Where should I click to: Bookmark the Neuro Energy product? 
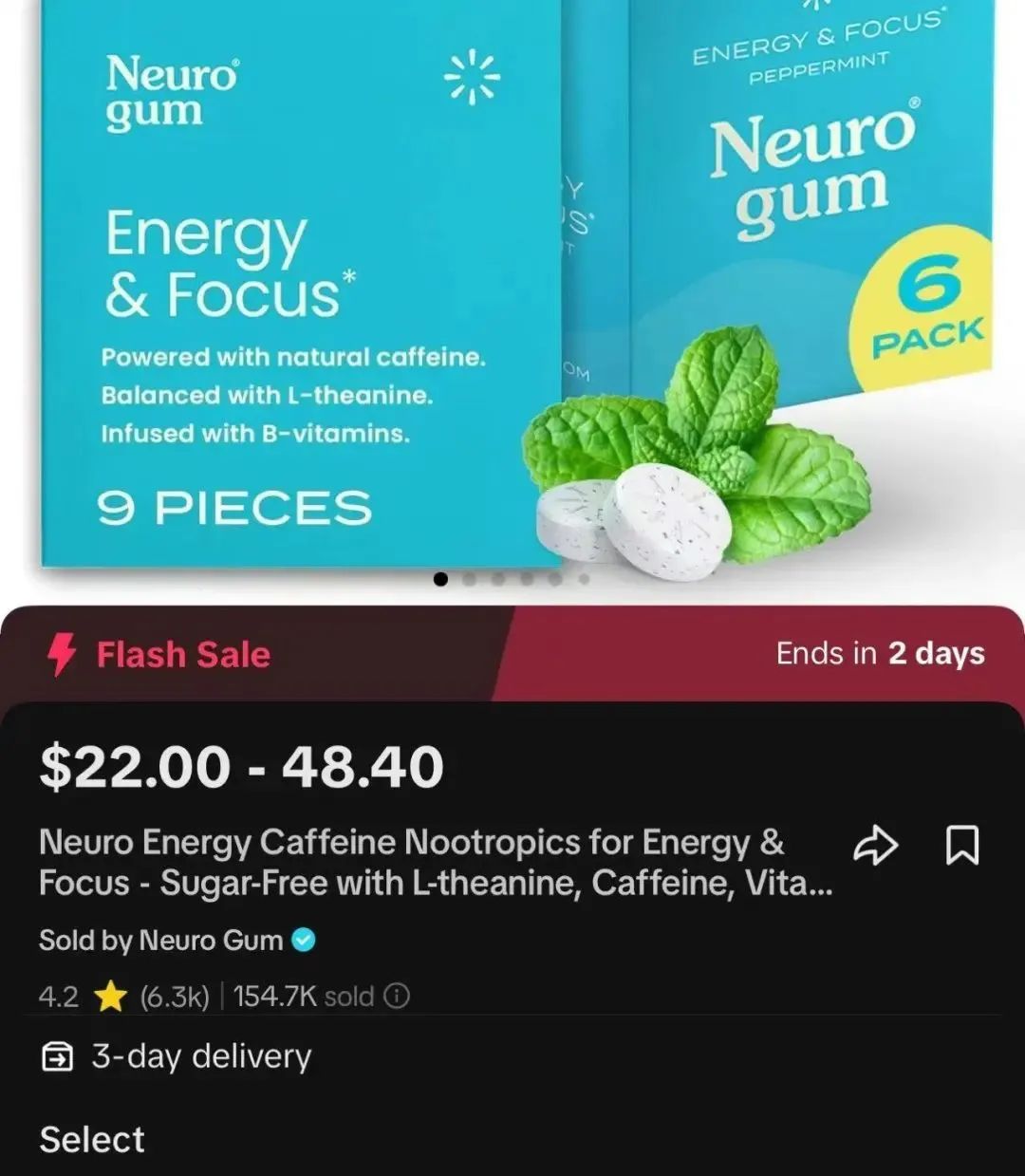[962, 845]
